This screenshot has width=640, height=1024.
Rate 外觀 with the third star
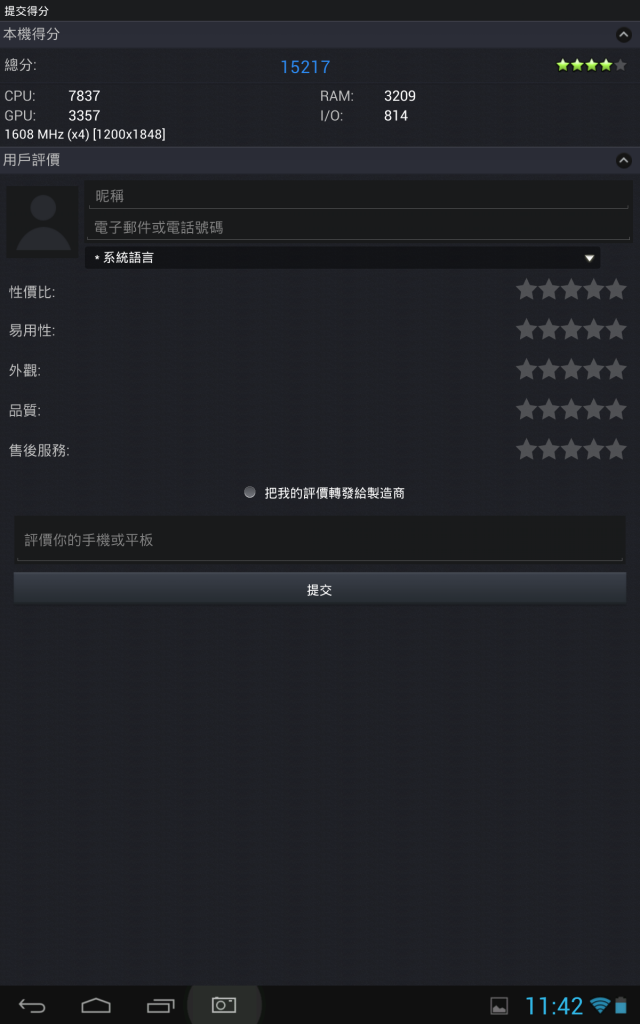click(x=571, y=369)
